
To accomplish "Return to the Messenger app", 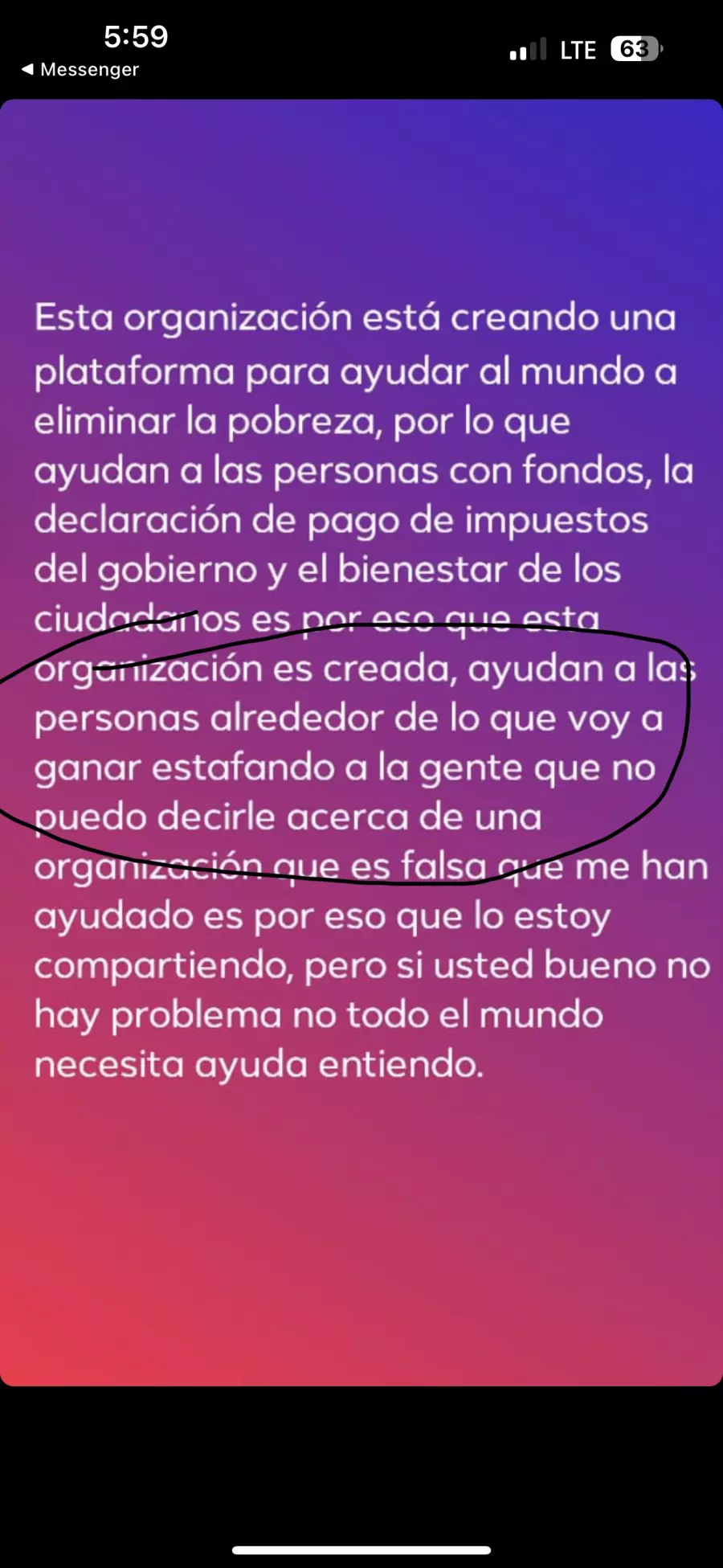I will pos(80,69).
